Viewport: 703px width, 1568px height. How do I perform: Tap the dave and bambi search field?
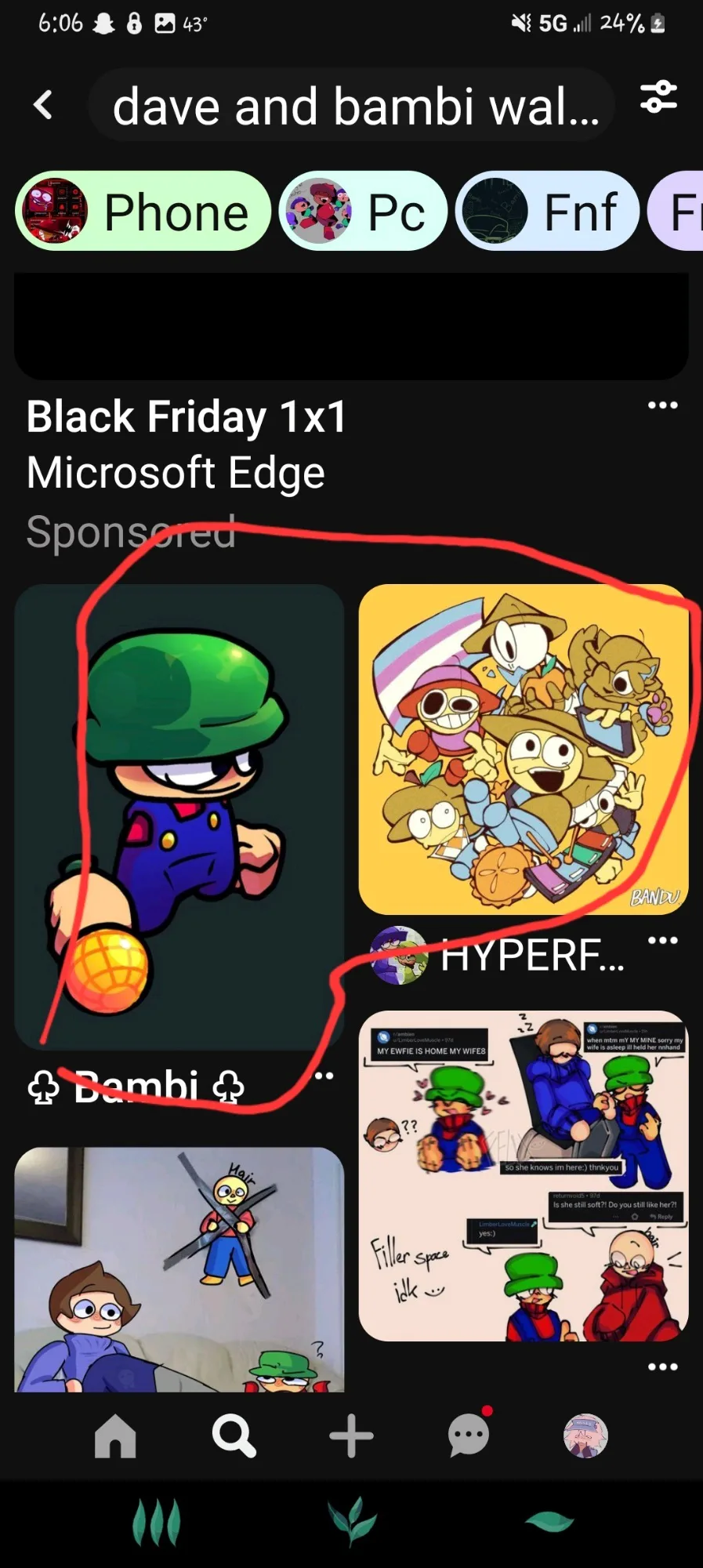click(351, 105)
